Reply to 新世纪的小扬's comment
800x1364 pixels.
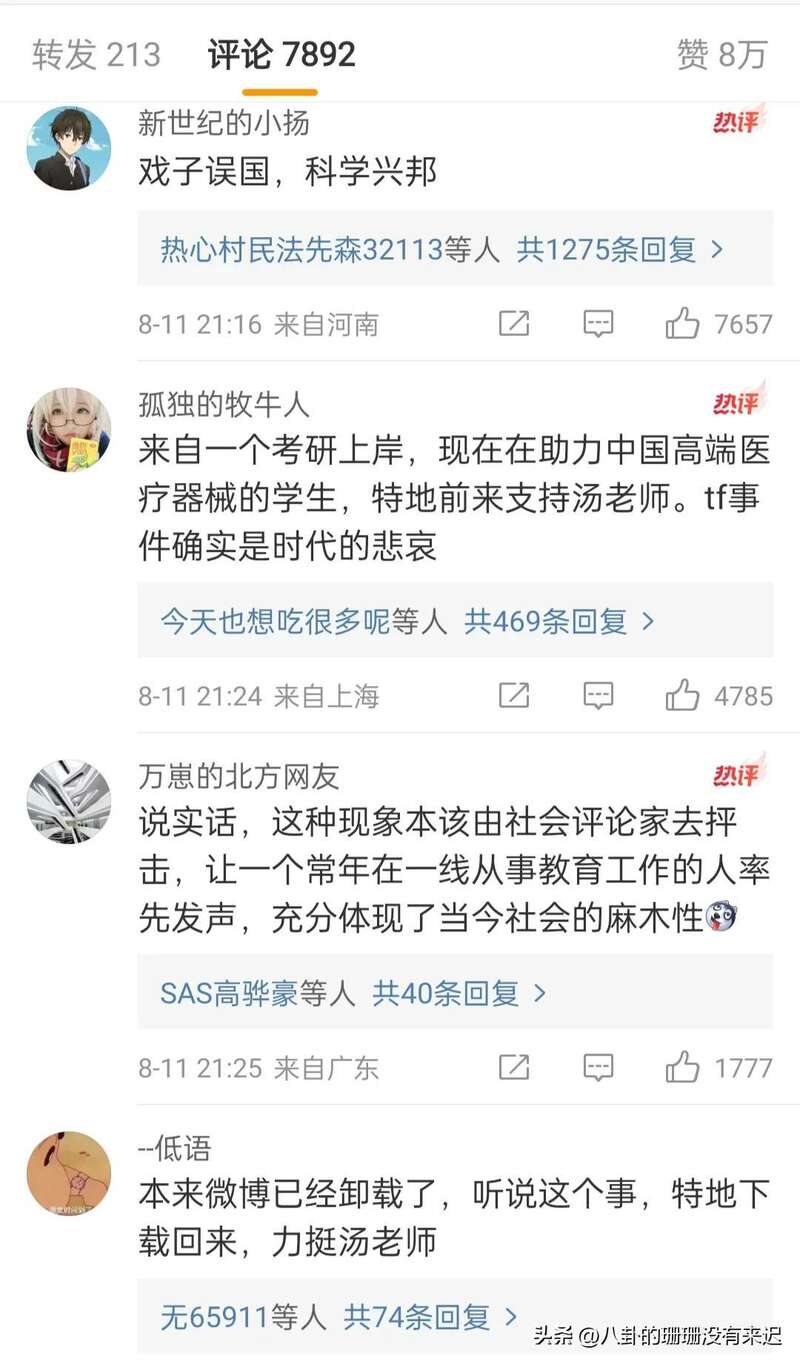[598, 323]
